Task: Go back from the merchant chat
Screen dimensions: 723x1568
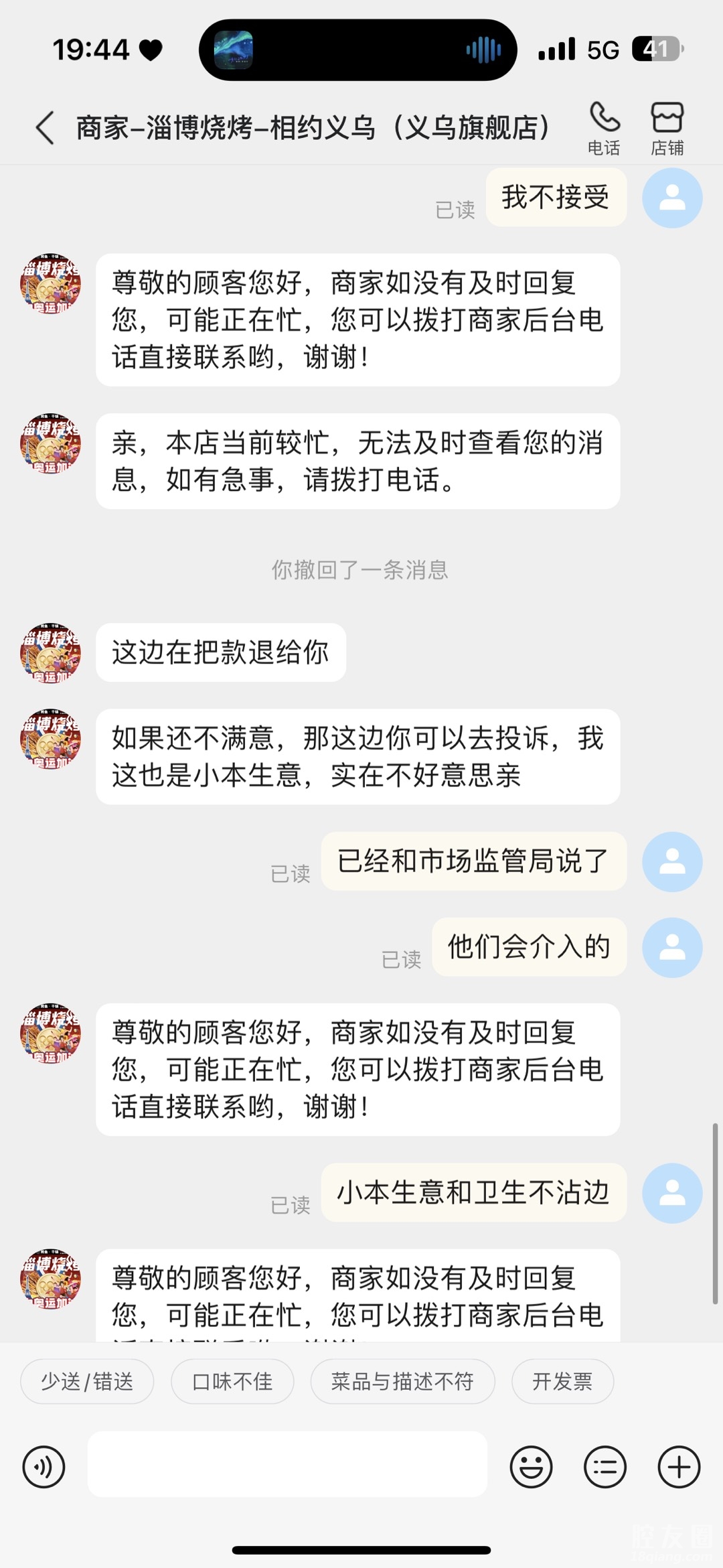Action: (45, 127)
